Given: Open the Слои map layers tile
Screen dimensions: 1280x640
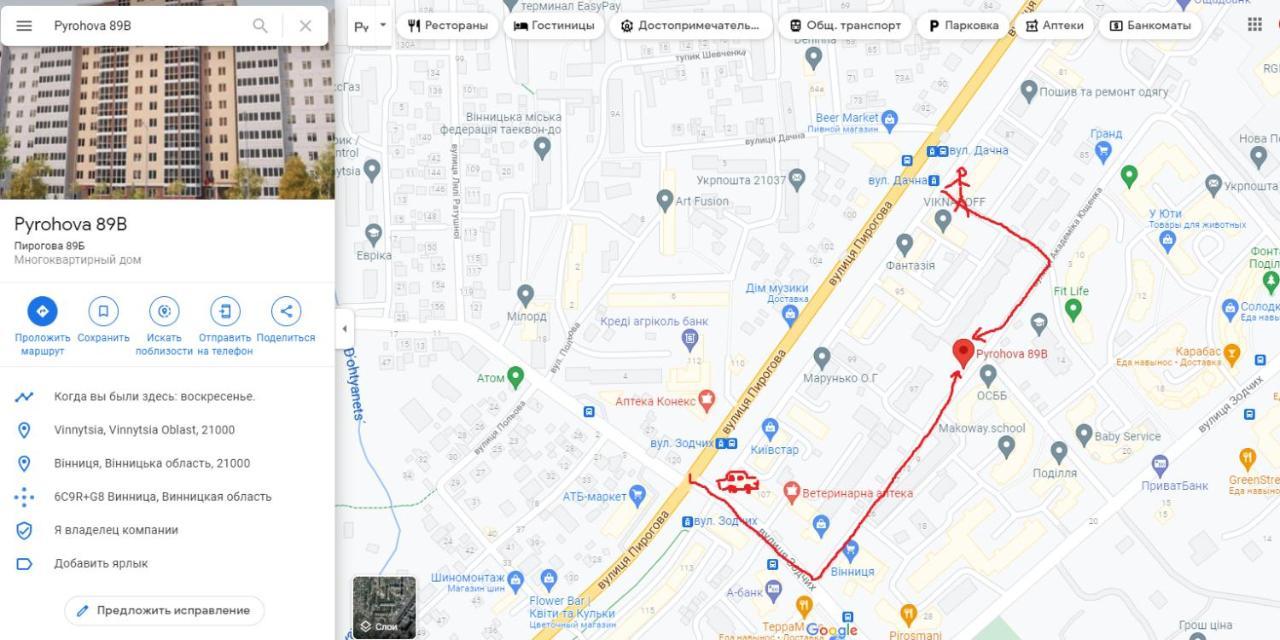Looking at the screenshot, I should click(384, 607).
